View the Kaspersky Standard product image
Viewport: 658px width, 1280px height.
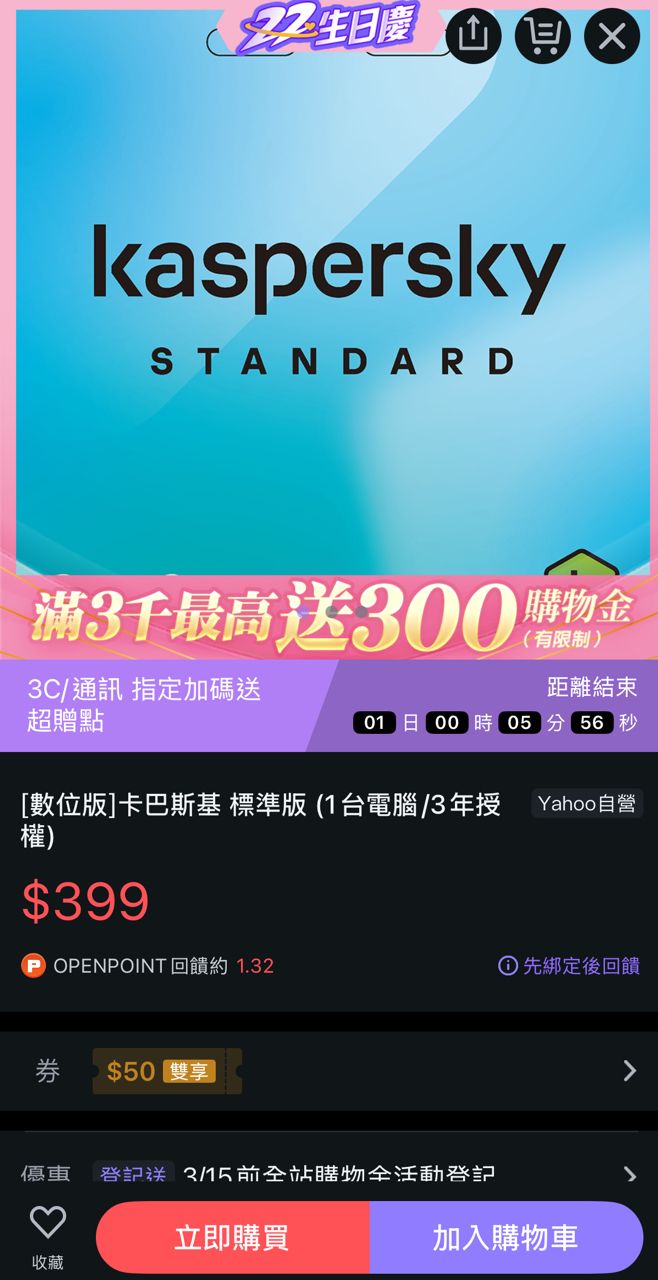[x=329, y=300]
